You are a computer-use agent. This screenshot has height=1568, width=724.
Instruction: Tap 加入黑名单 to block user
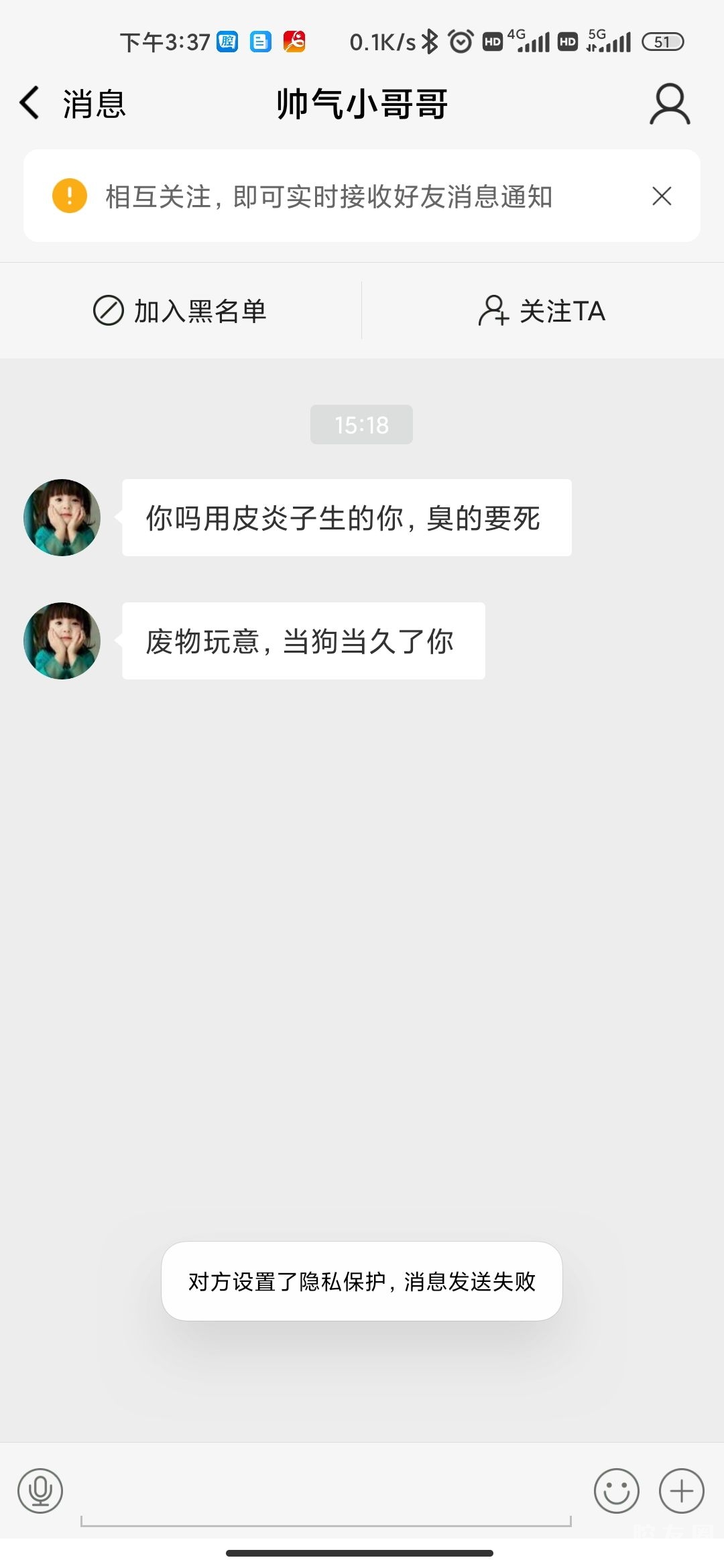click(180, 311)
